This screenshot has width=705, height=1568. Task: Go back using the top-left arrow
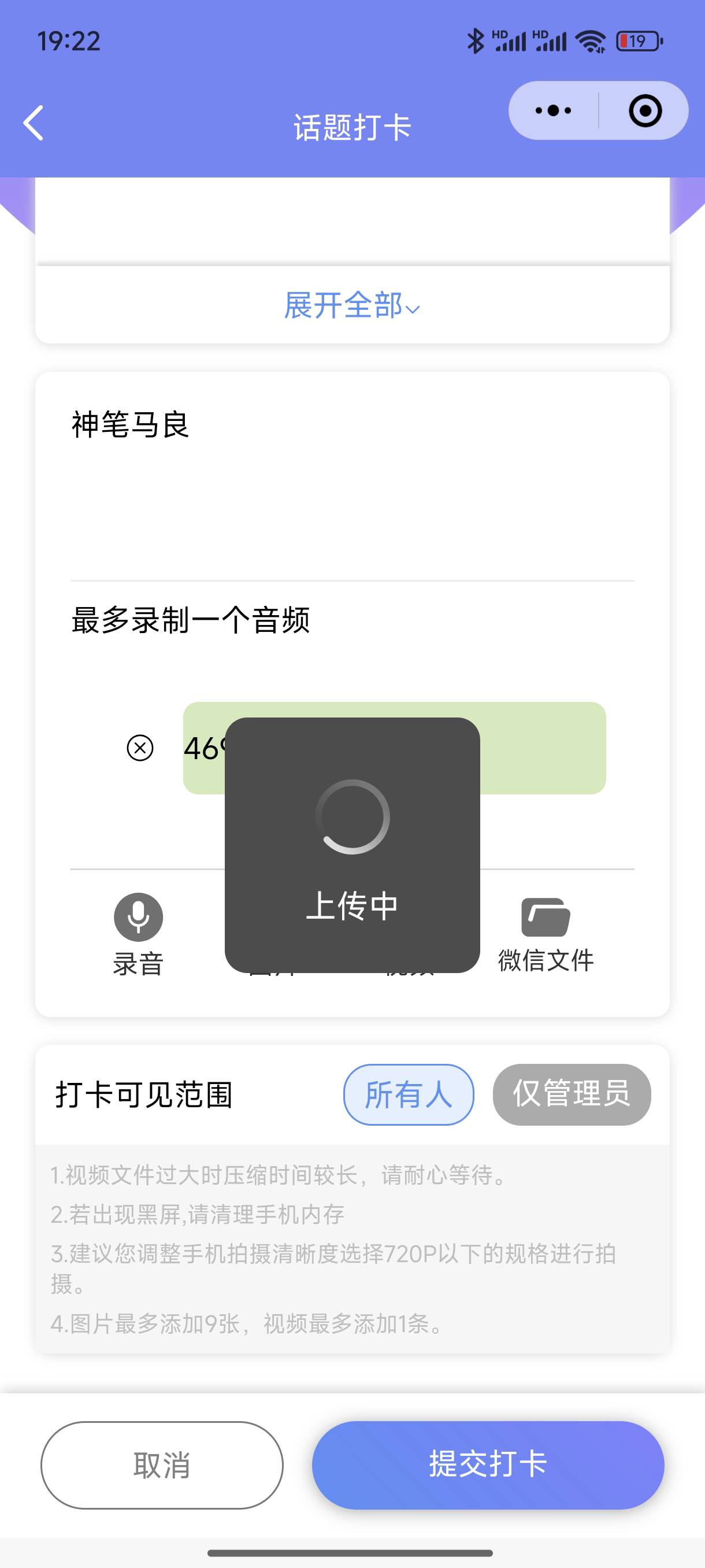pyautogui.click(x=34, y=123)
